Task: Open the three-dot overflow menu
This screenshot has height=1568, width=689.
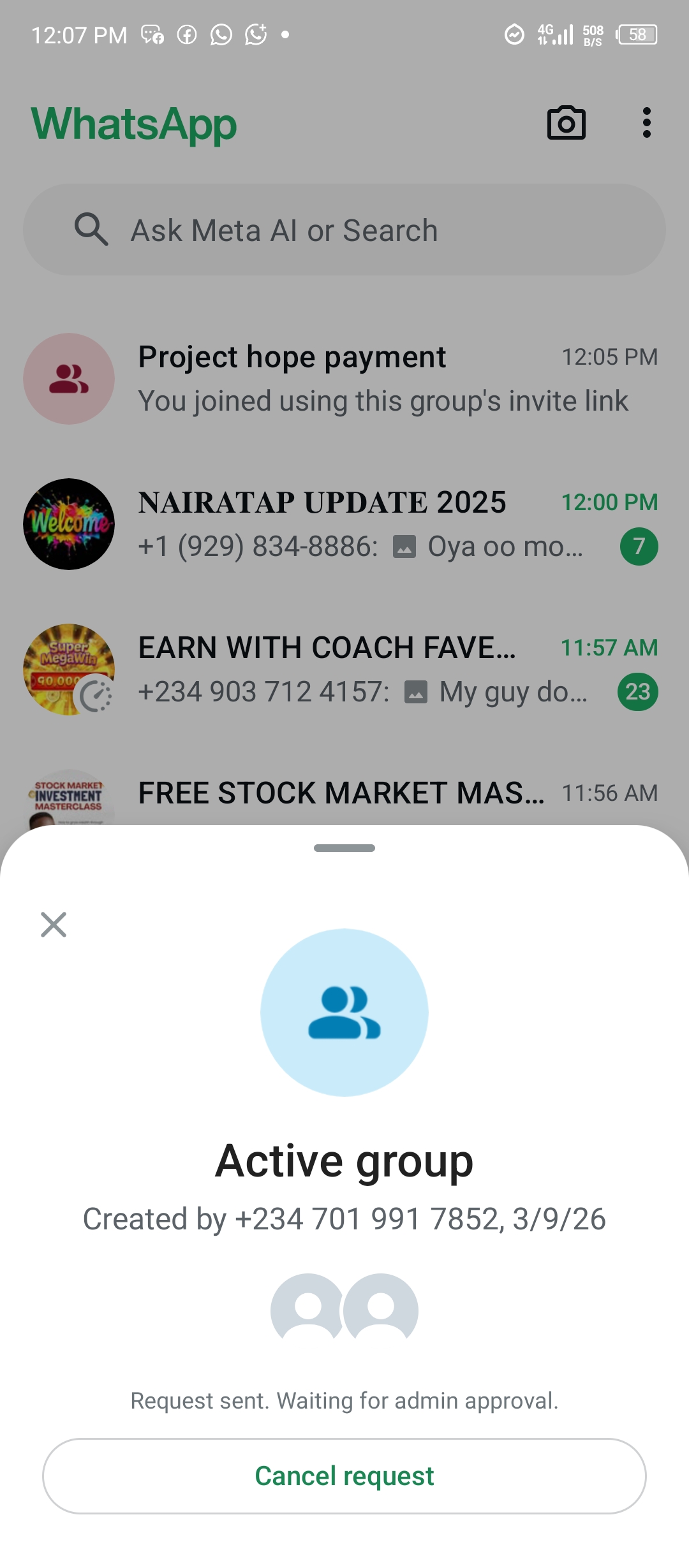Action: [646, 123]
